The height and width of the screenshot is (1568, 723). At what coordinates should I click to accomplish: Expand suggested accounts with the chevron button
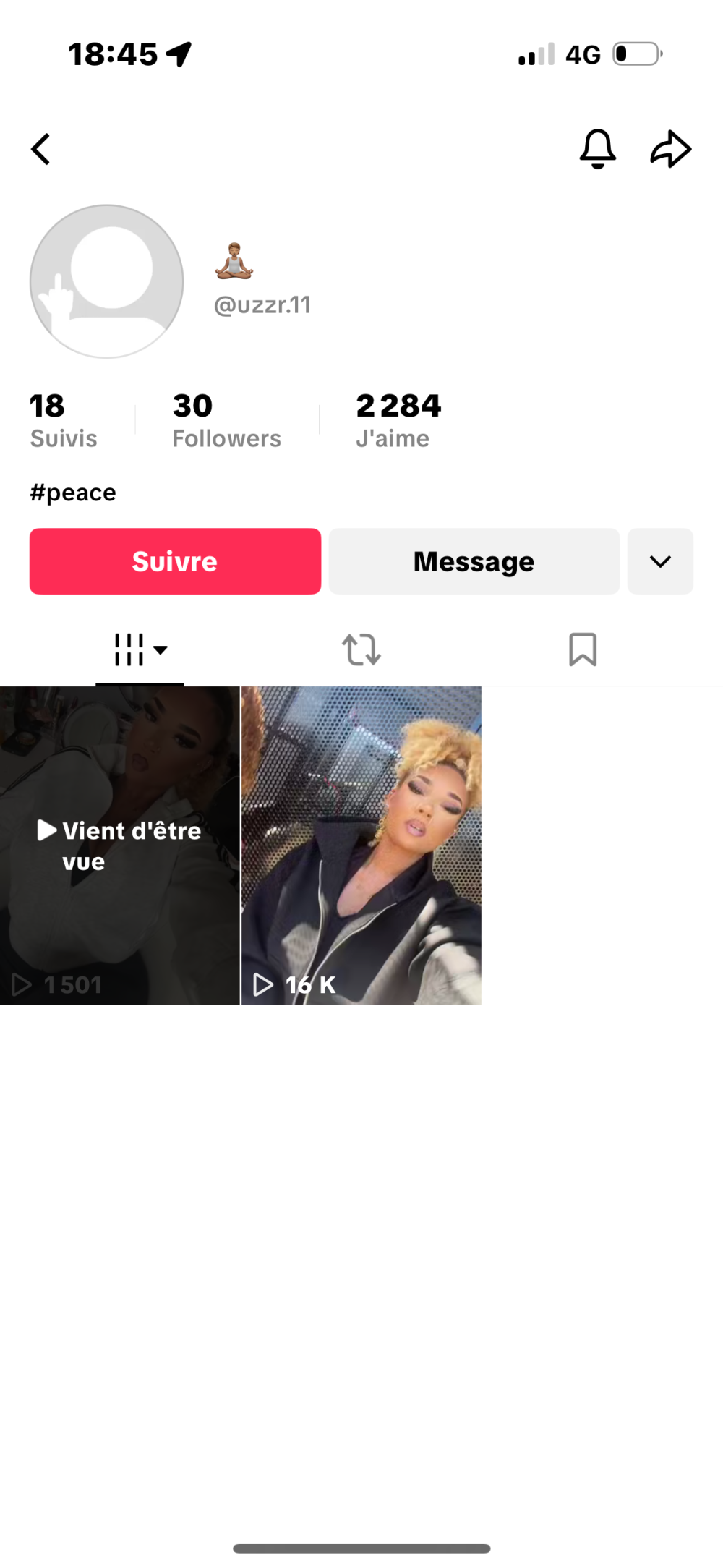coord(660,561)
